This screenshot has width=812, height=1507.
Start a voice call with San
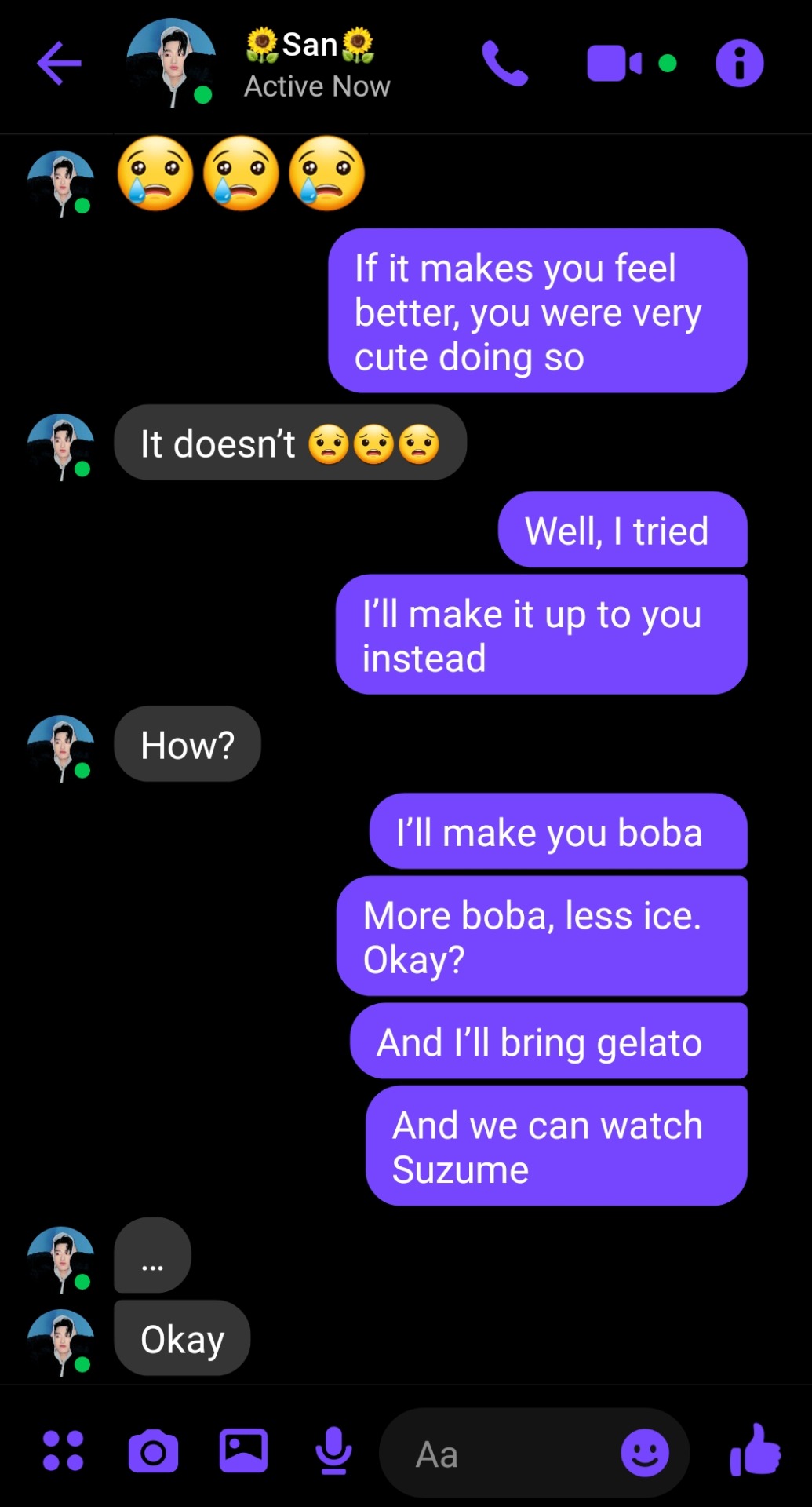point(504,63)
